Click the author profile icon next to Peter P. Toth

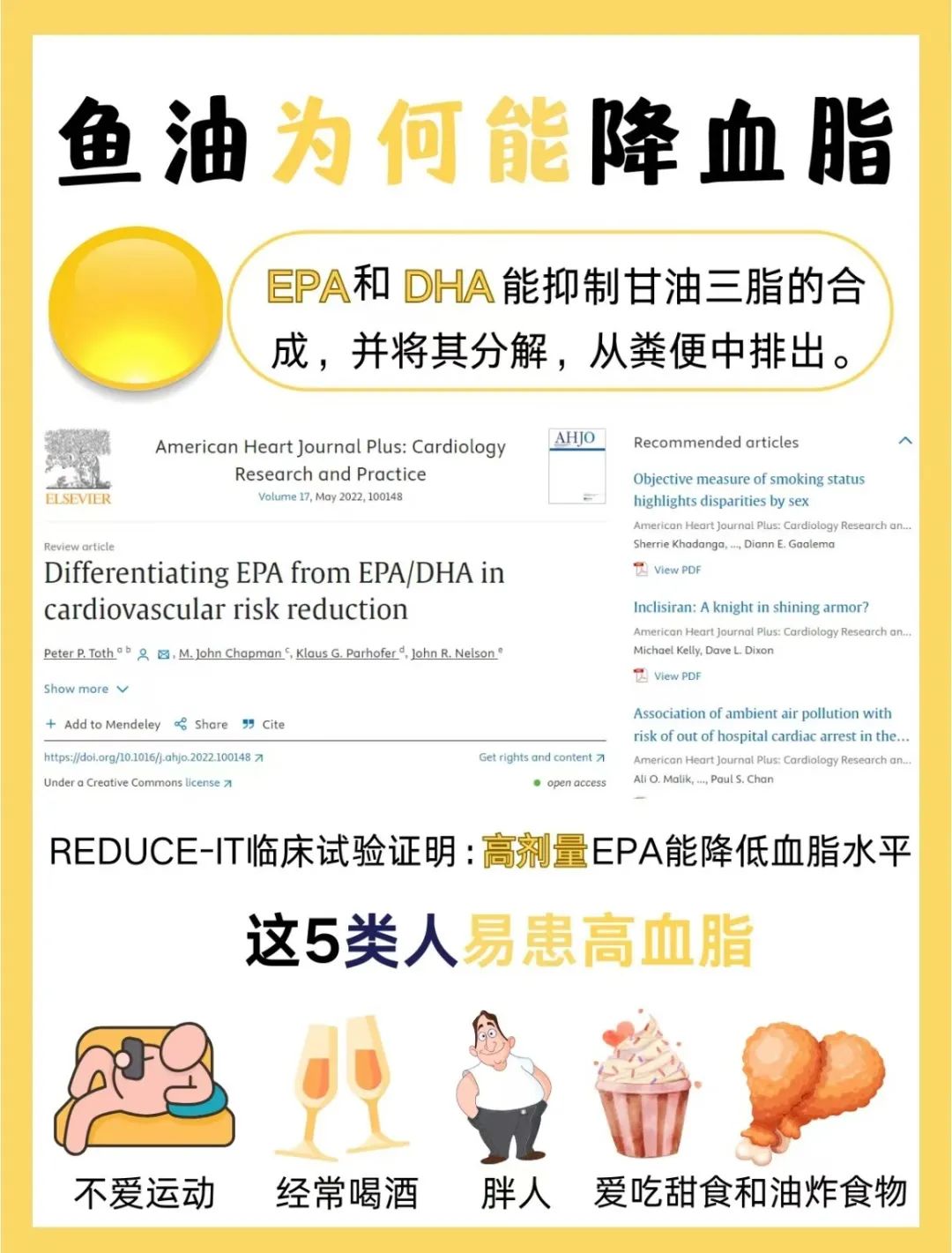145,653
